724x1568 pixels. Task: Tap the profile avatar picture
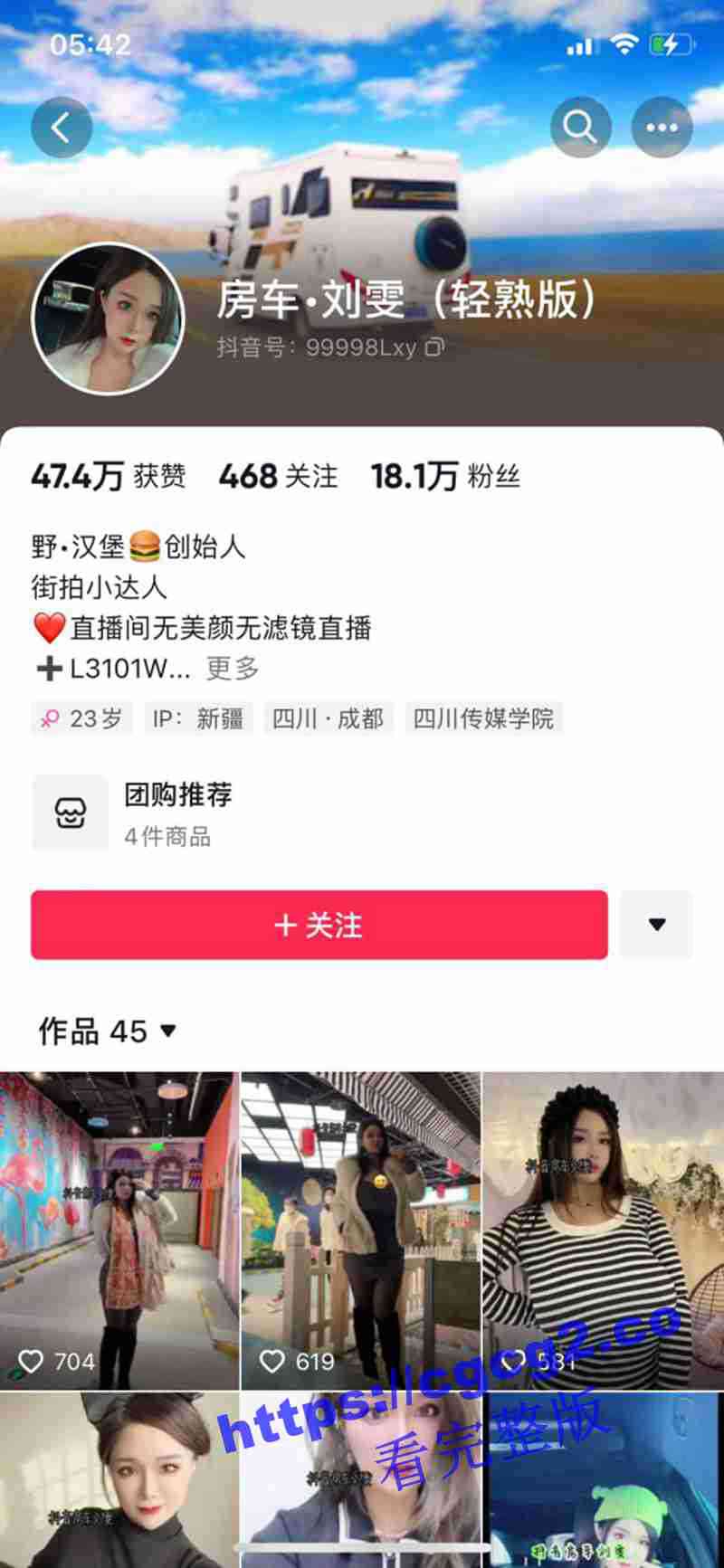[108, 318]
